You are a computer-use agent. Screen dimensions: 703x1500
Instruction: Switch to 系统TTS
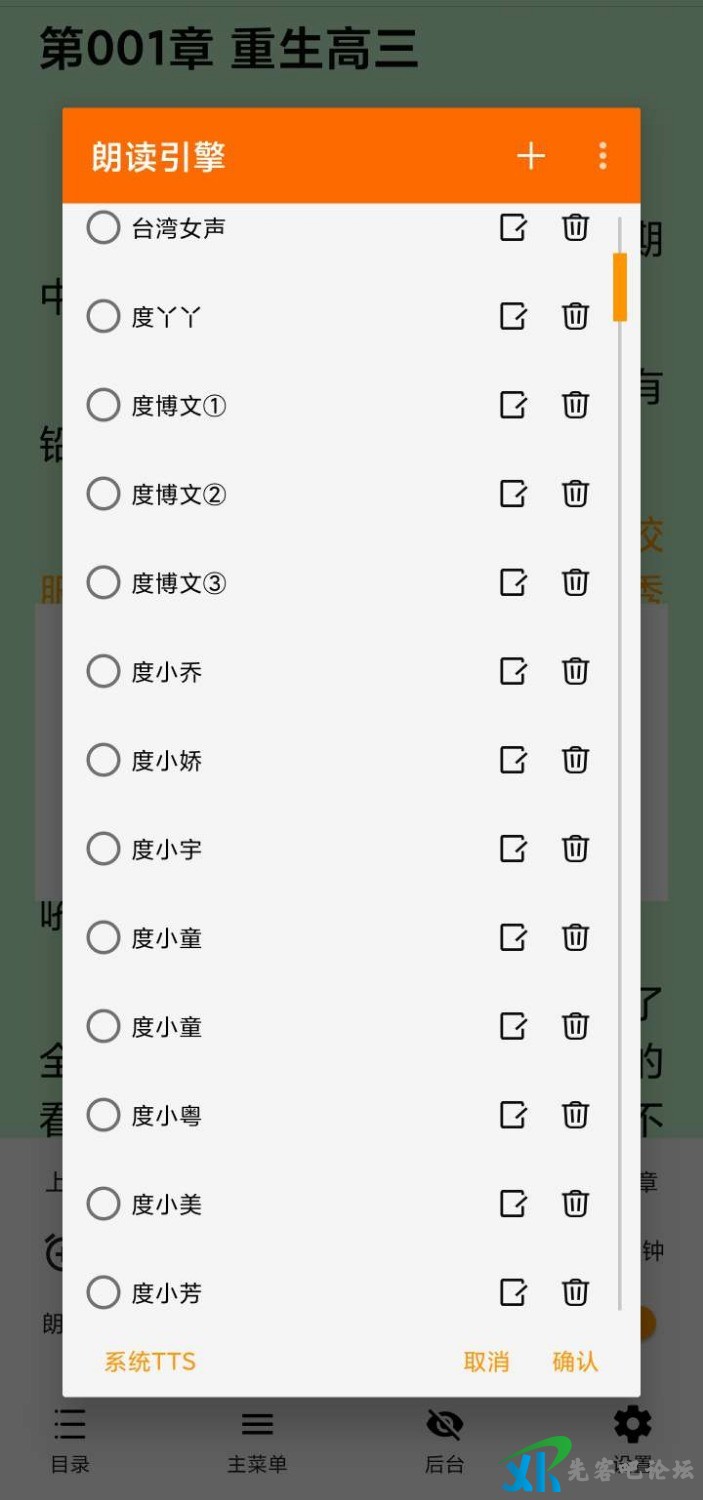pos(150,1362)
